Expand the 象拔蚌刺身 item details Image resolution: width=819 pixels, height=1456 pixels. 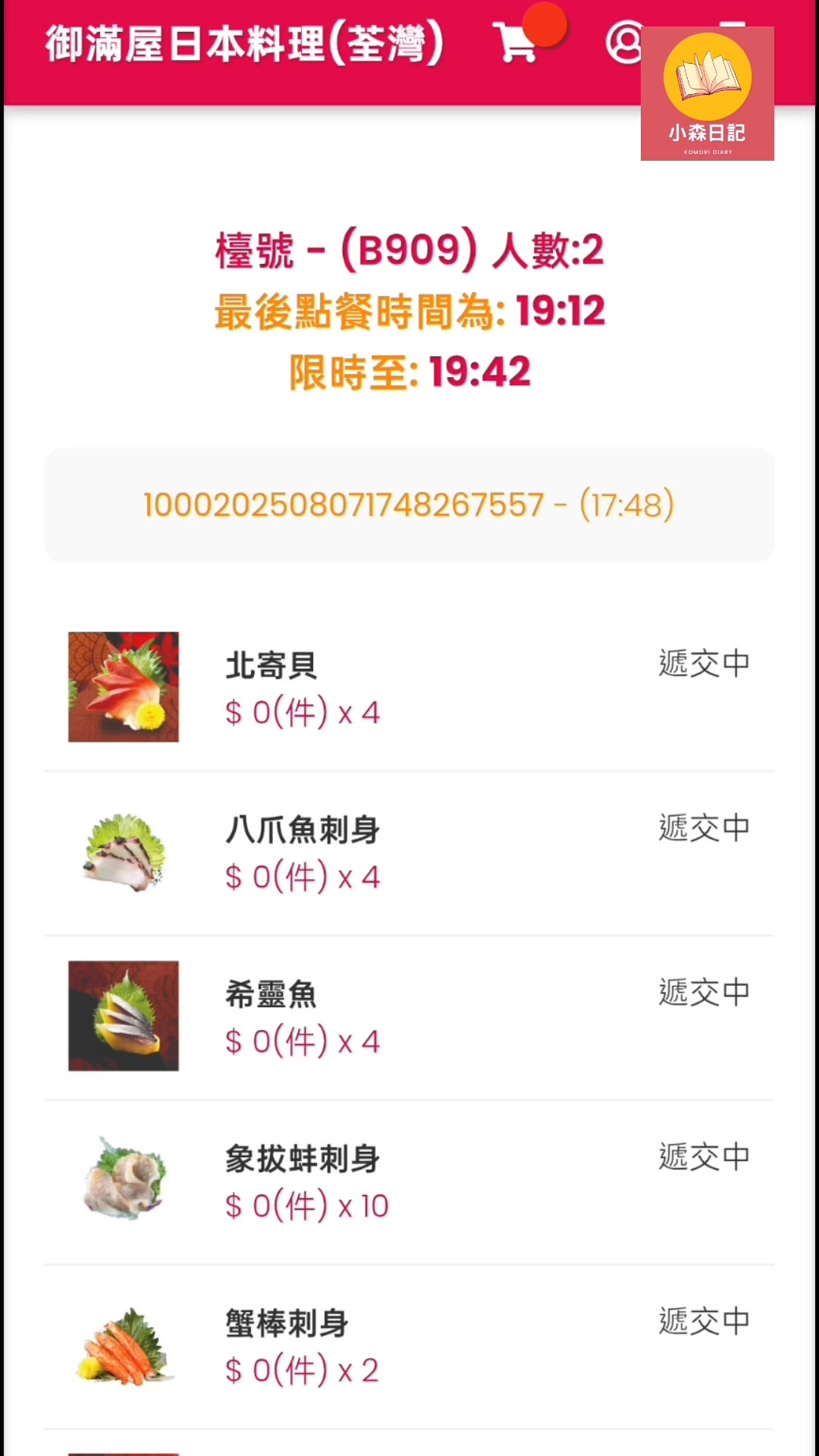click(x=409, y=1180)
